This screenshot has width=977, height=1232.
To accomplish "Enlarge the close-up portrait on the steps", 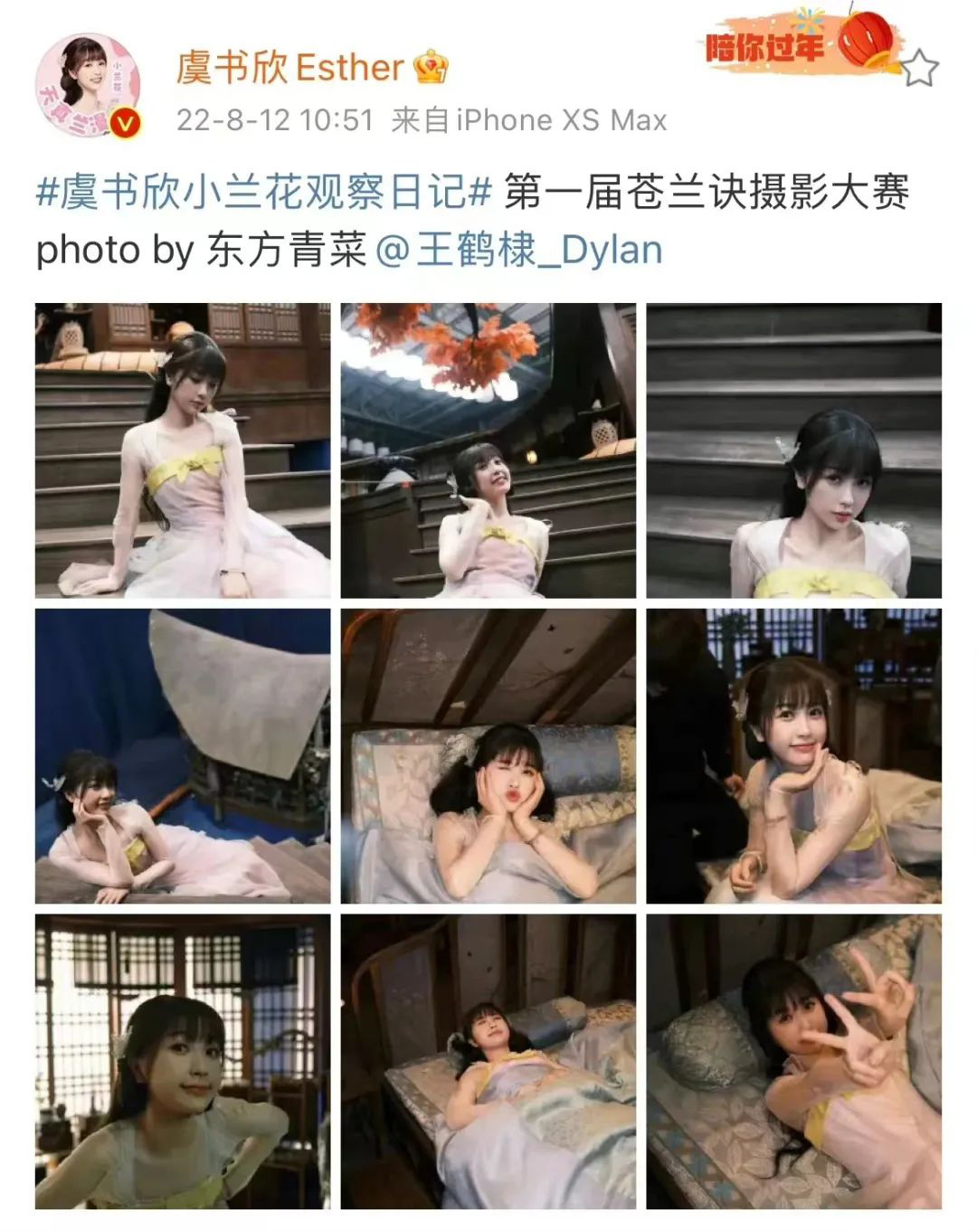I will point(793,450).
